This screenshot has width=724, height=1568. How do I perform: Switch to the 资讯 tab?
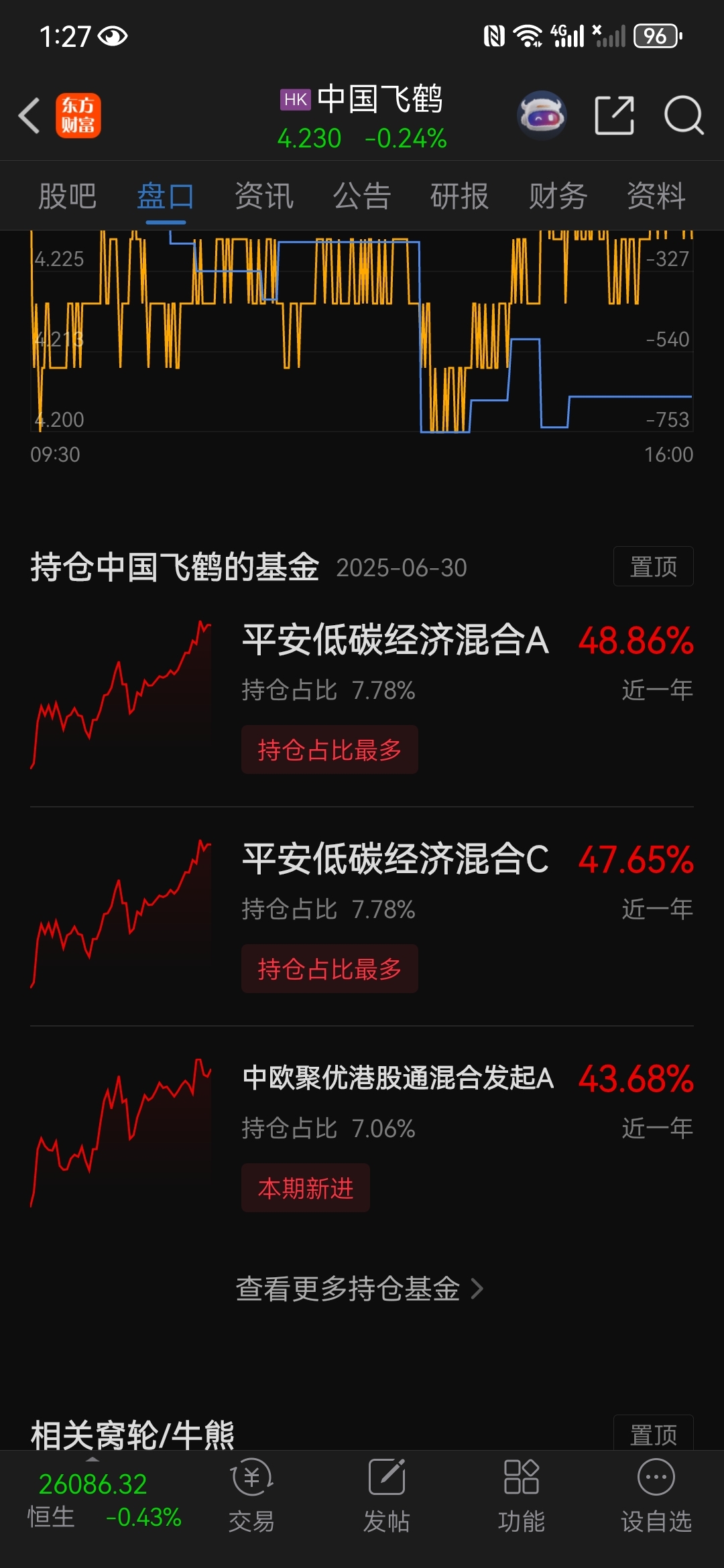pos(263,196)
